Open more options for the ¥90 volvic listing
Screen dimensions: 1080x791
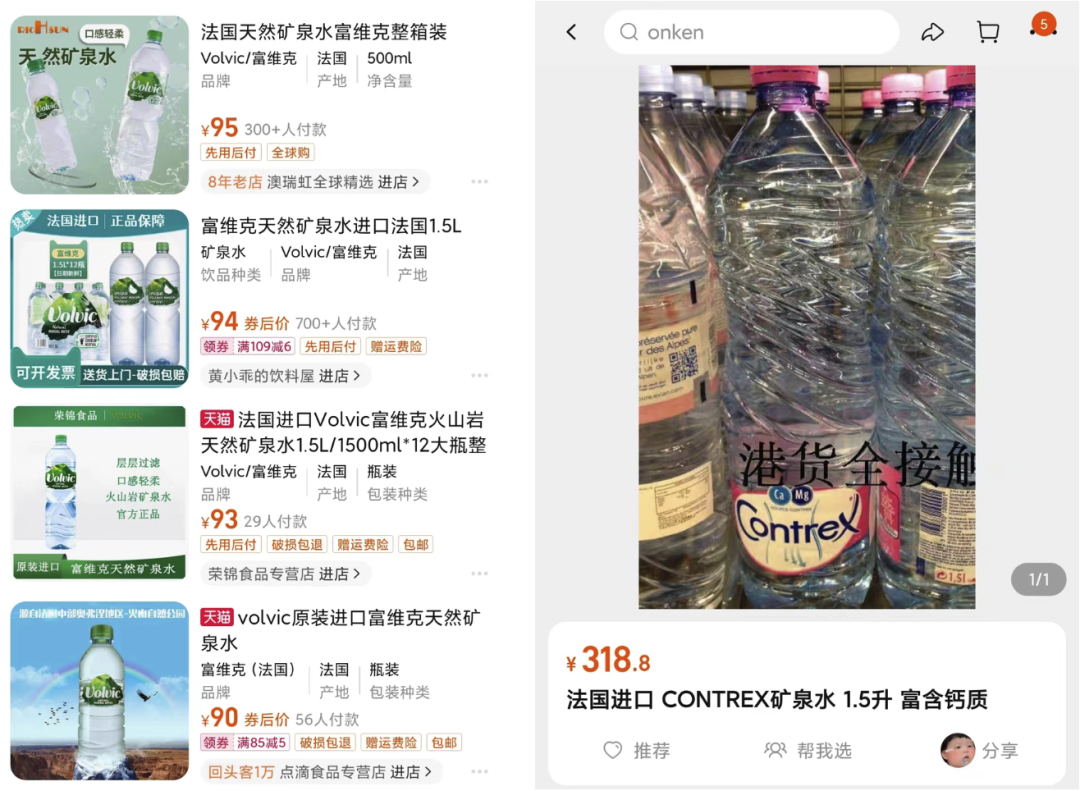[x=479, y=772]
